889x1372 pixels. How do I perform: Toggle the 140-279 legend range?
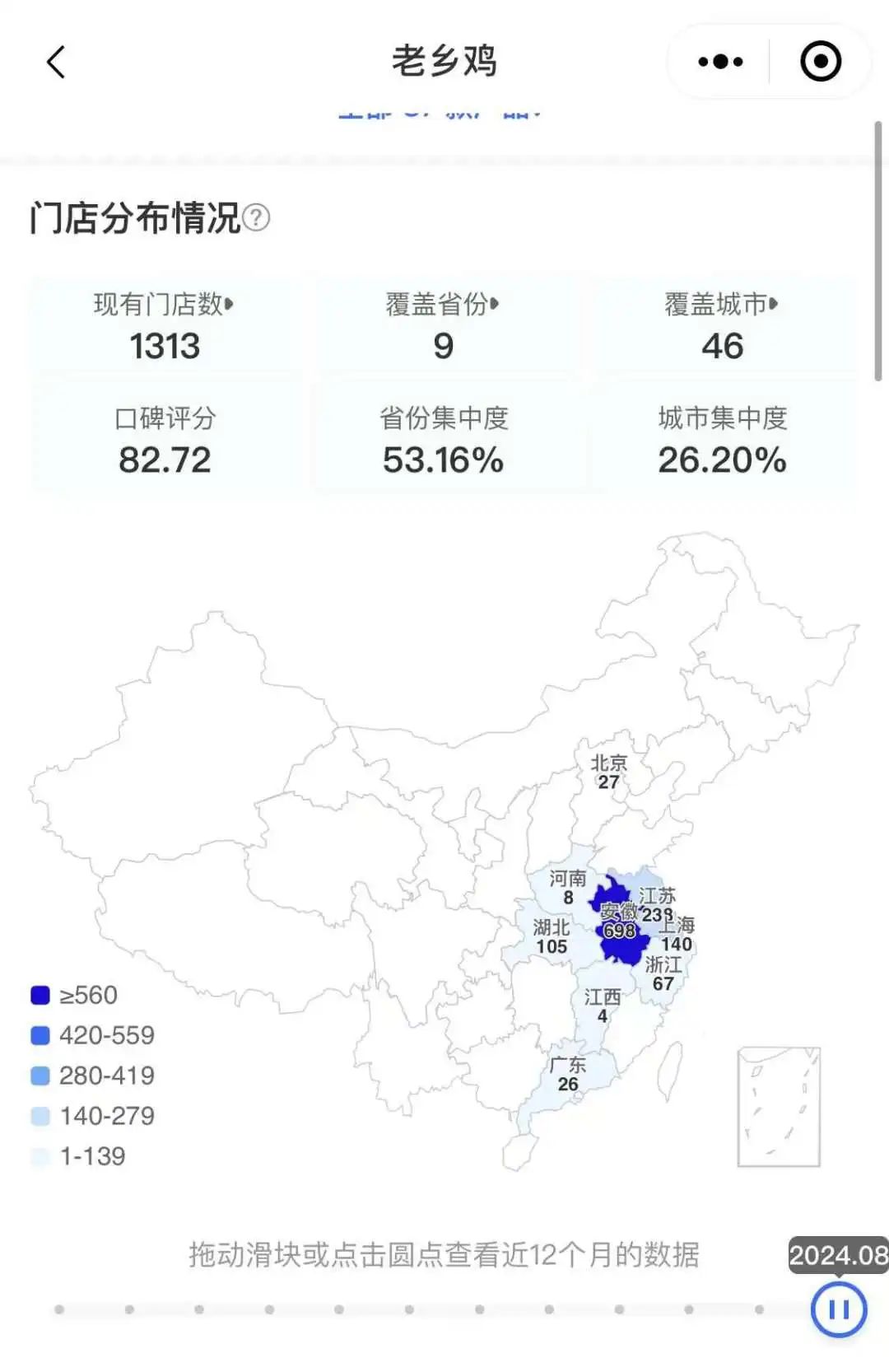pos(93,1117)
